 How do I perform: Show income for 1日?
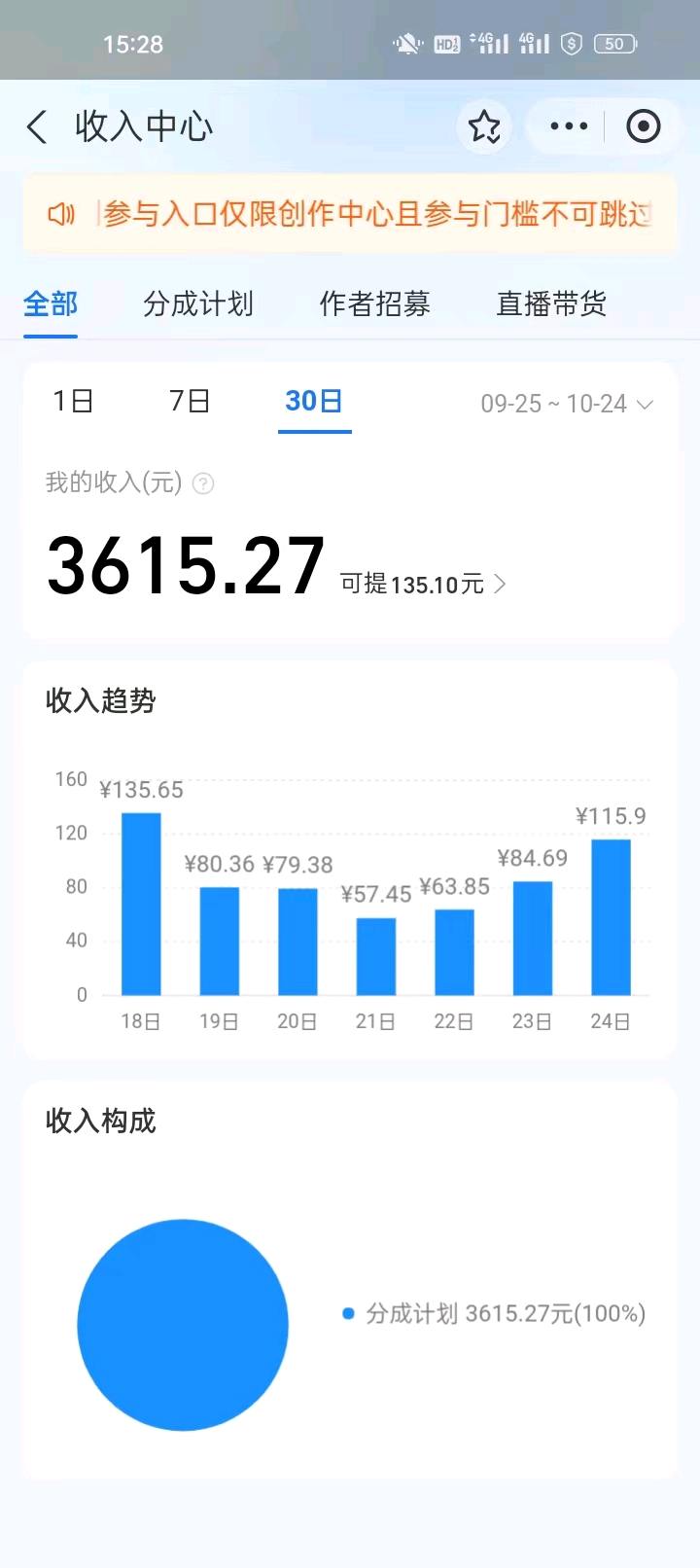pyautogui.click(x=73, y=401)
